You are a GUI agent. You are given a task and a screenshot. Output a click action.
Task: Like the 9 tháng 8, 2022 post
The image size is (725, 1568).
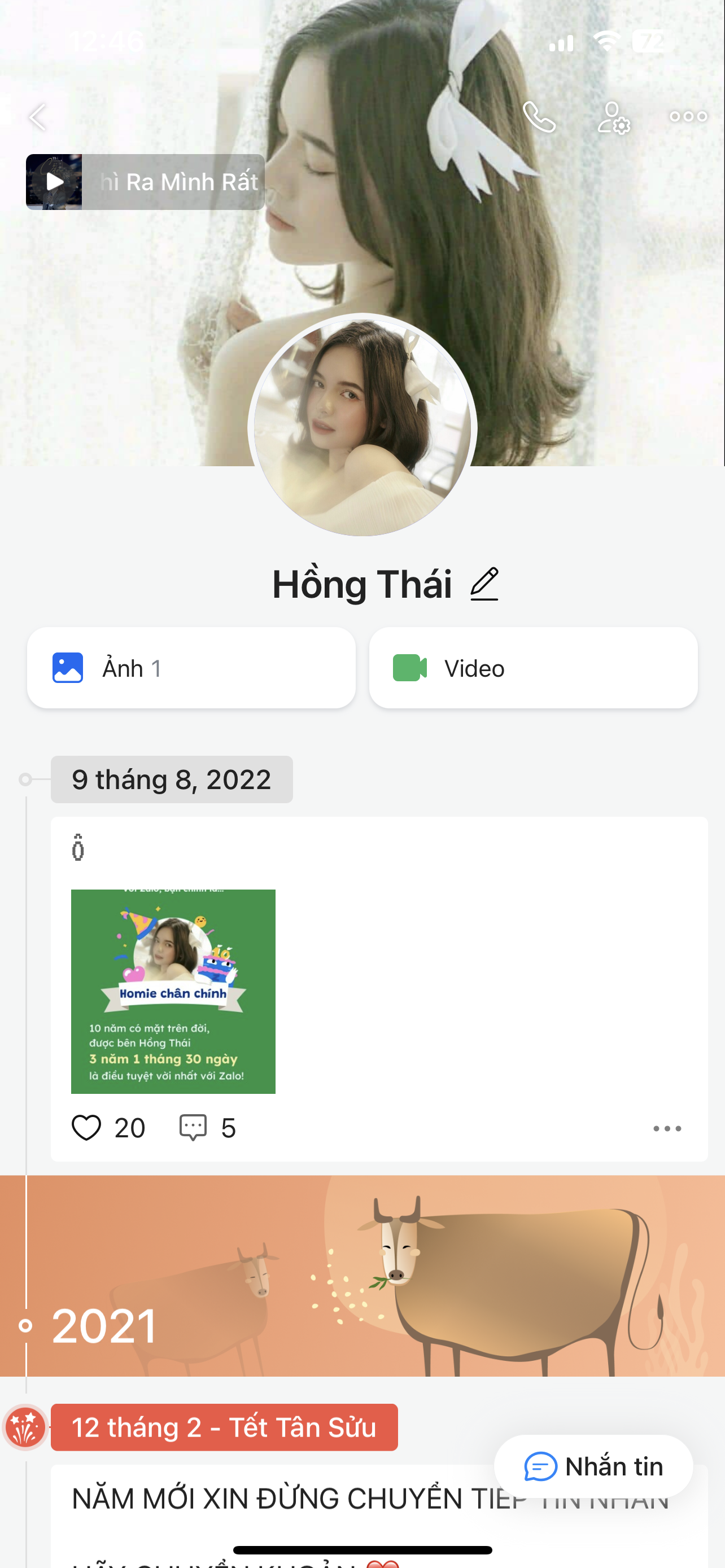tap(86, 1127)
